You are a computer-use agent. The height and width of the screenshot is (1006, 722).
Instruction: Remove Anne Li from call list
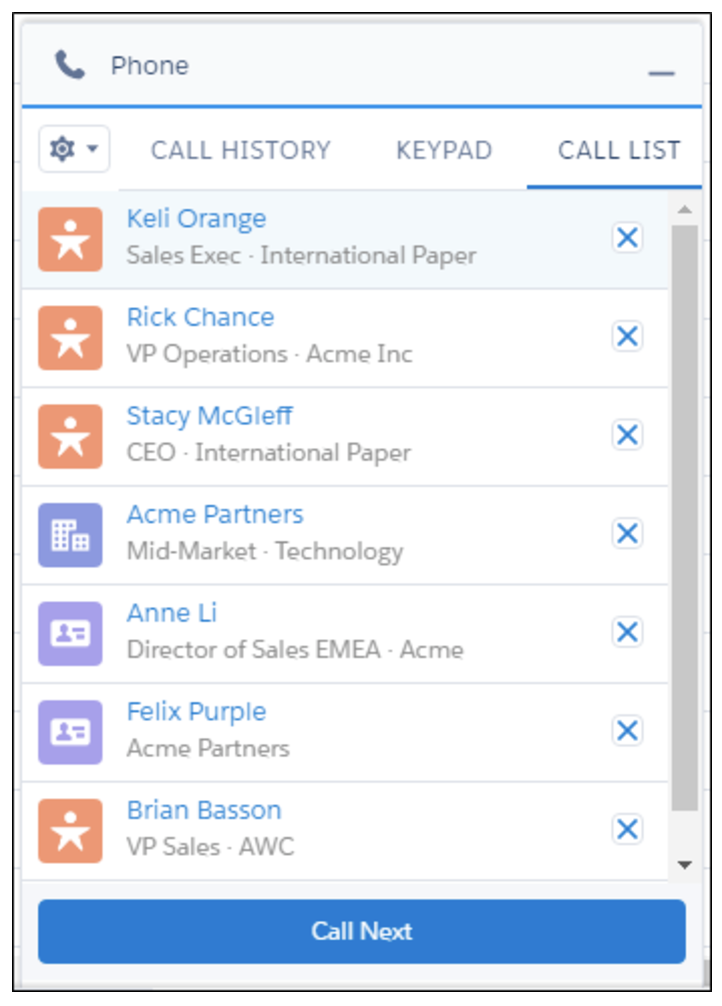[x=627, y=632]
